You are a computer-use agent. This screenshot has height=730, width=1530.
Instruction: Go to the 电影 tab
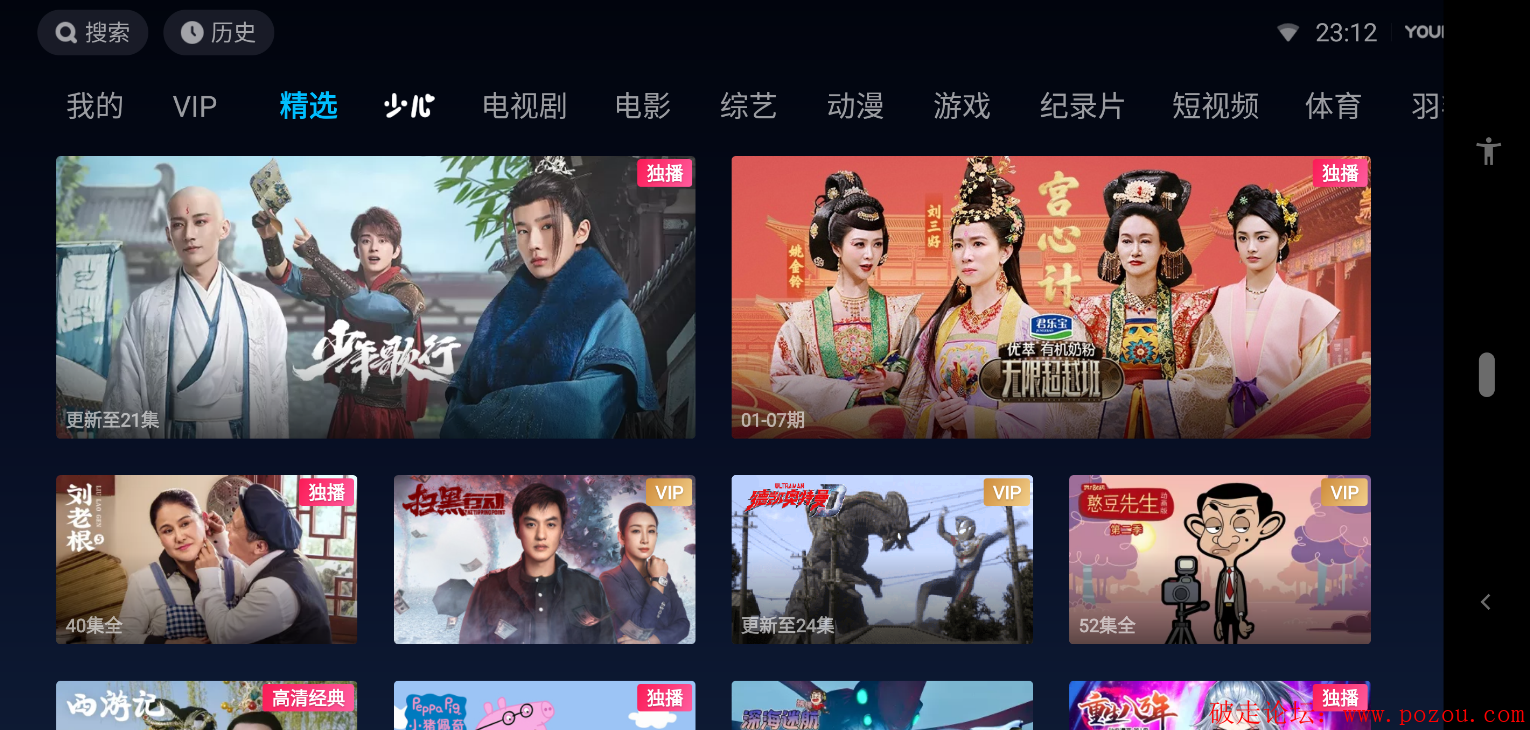[643, 106]
